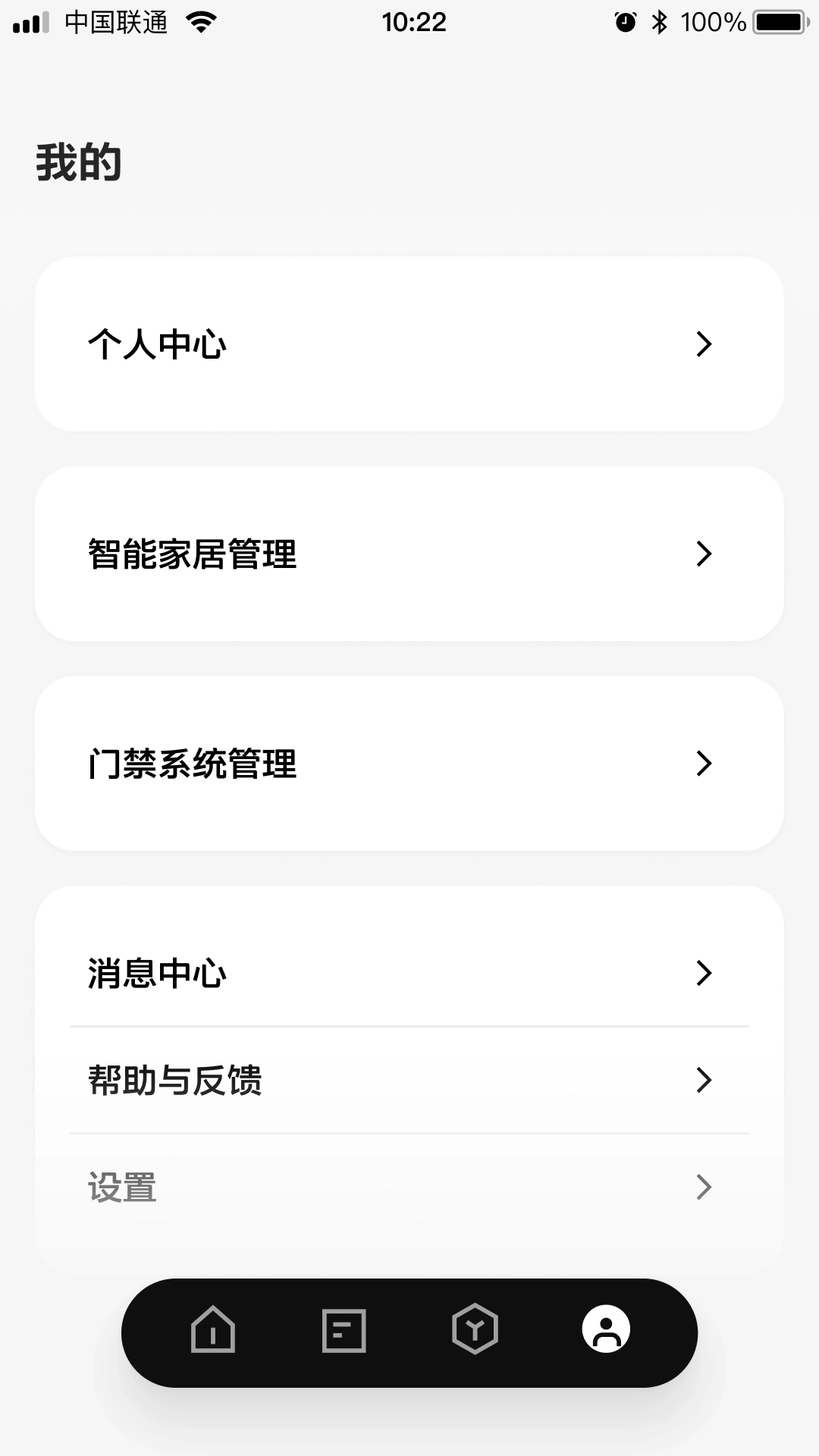Expand the 智能家居管理 chevron
Image resolution: width=819 pixels, height=1456 pixels.
click(x=704, y=554)
